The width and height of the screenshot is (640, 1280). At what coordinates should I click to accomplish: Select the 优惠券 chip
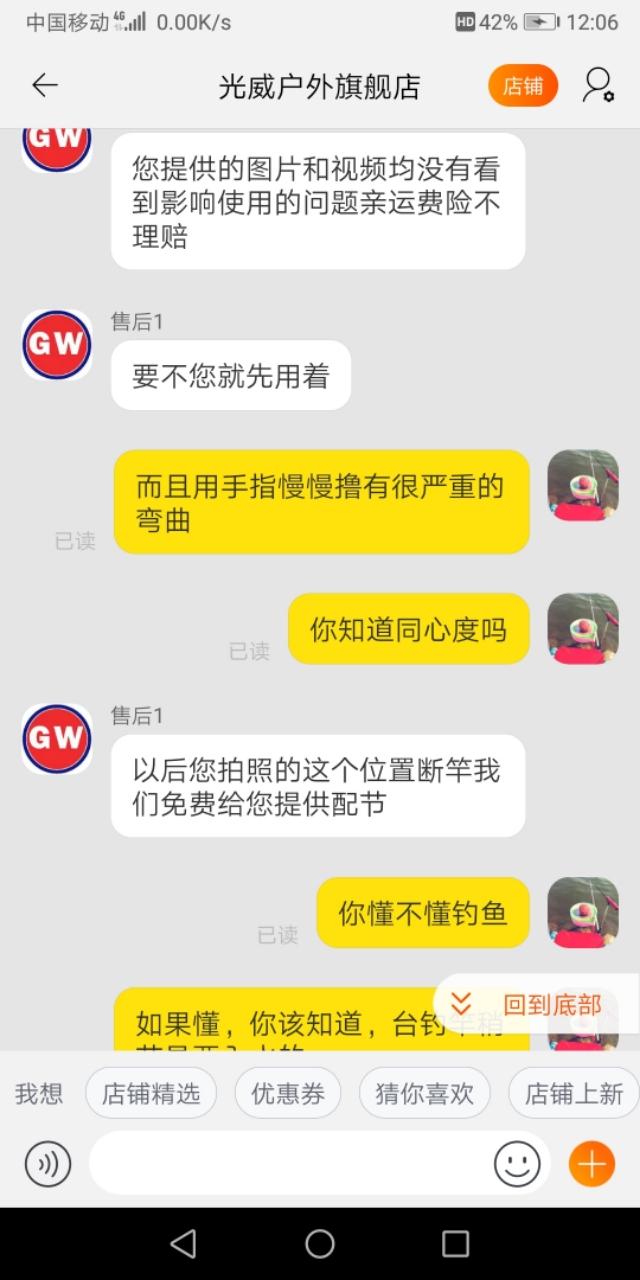click(288, 1093)
